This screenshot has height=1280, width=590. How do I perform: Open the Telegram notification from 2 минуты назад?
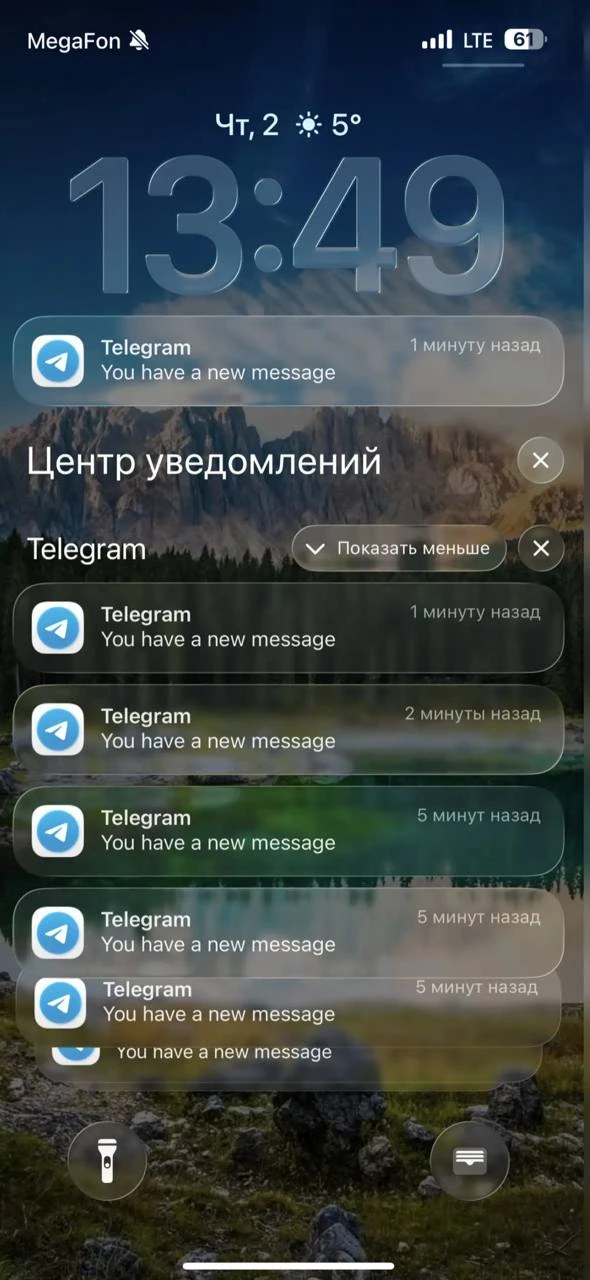[x=288, y=729]
